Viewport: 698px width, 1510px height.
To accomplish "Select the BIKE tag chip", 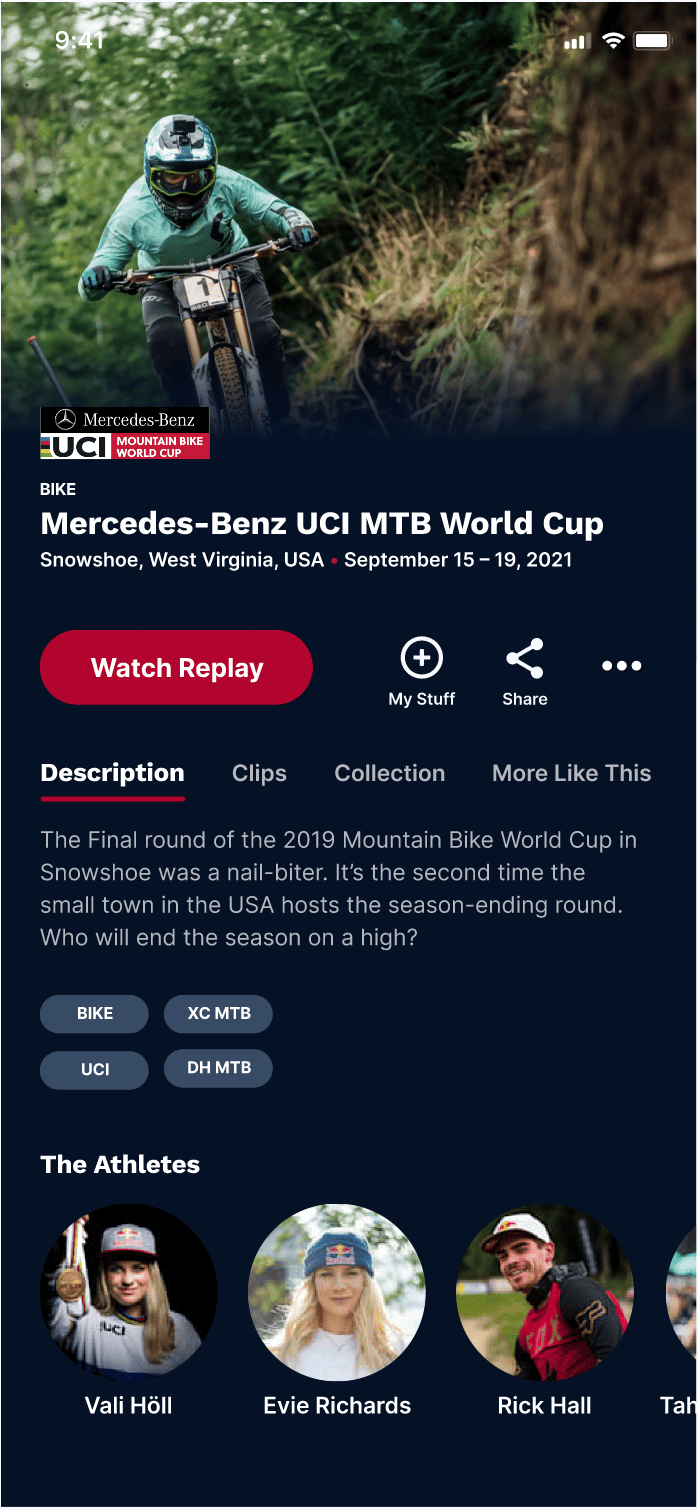I will pyautogui.click(x=94, y=1013).
